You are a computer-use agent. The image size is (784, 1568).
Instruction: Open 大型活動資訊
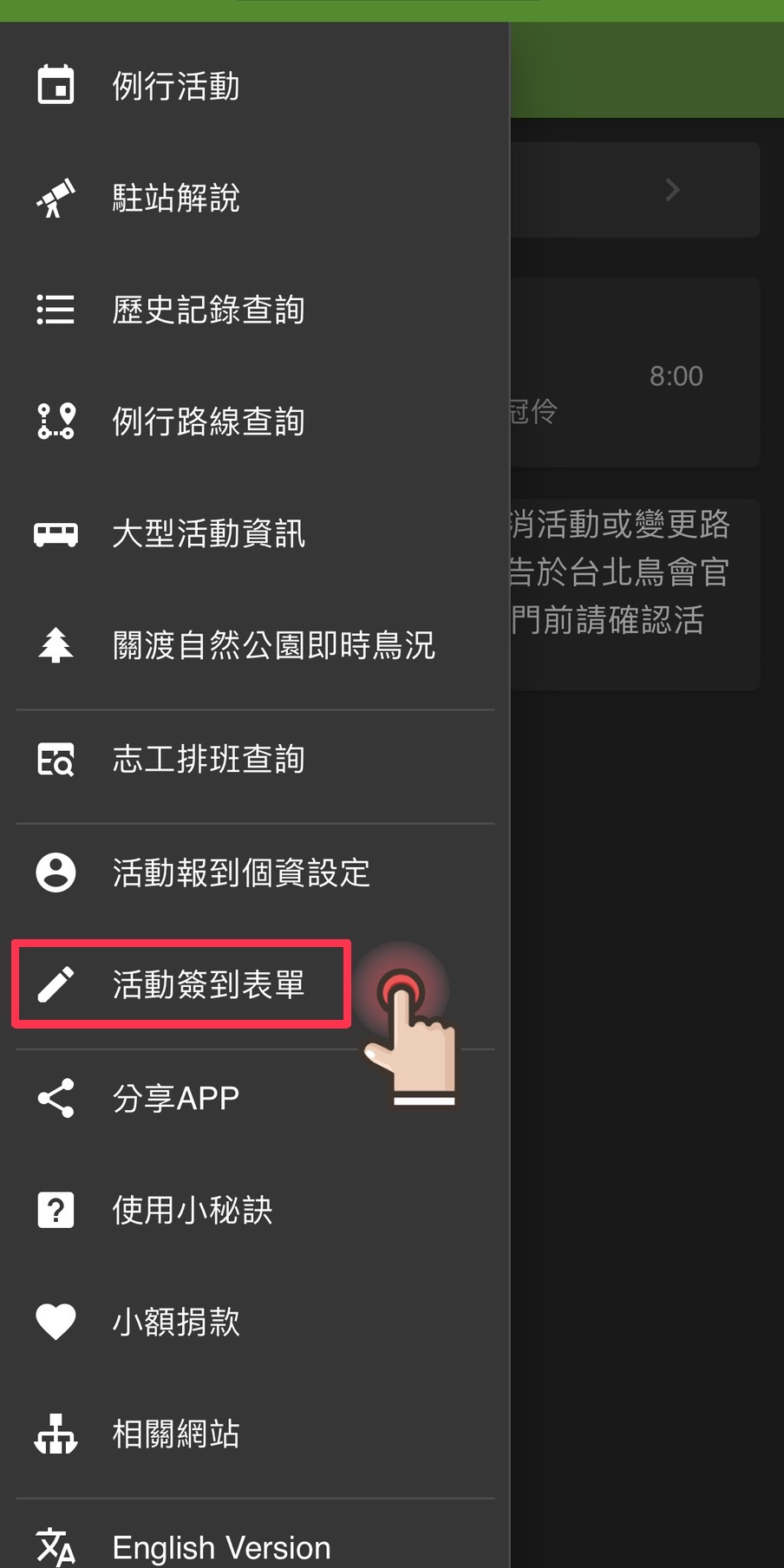(208, 533)
